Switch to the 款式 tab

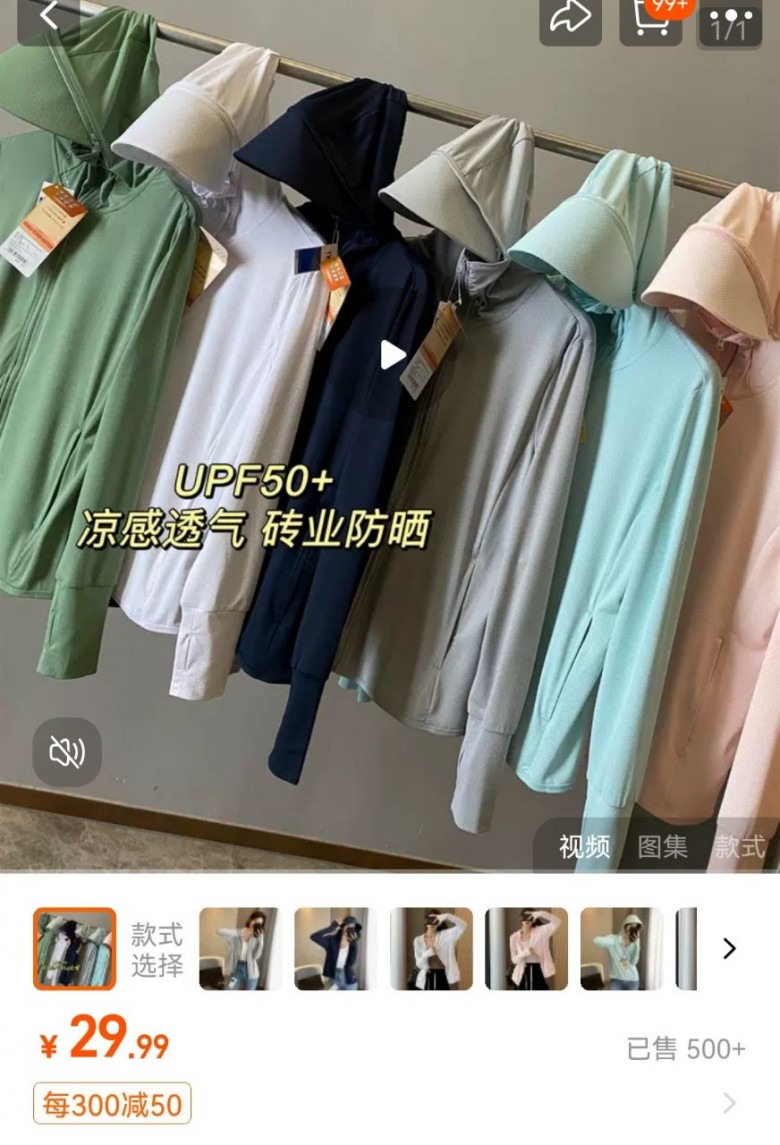pos(740,847)
